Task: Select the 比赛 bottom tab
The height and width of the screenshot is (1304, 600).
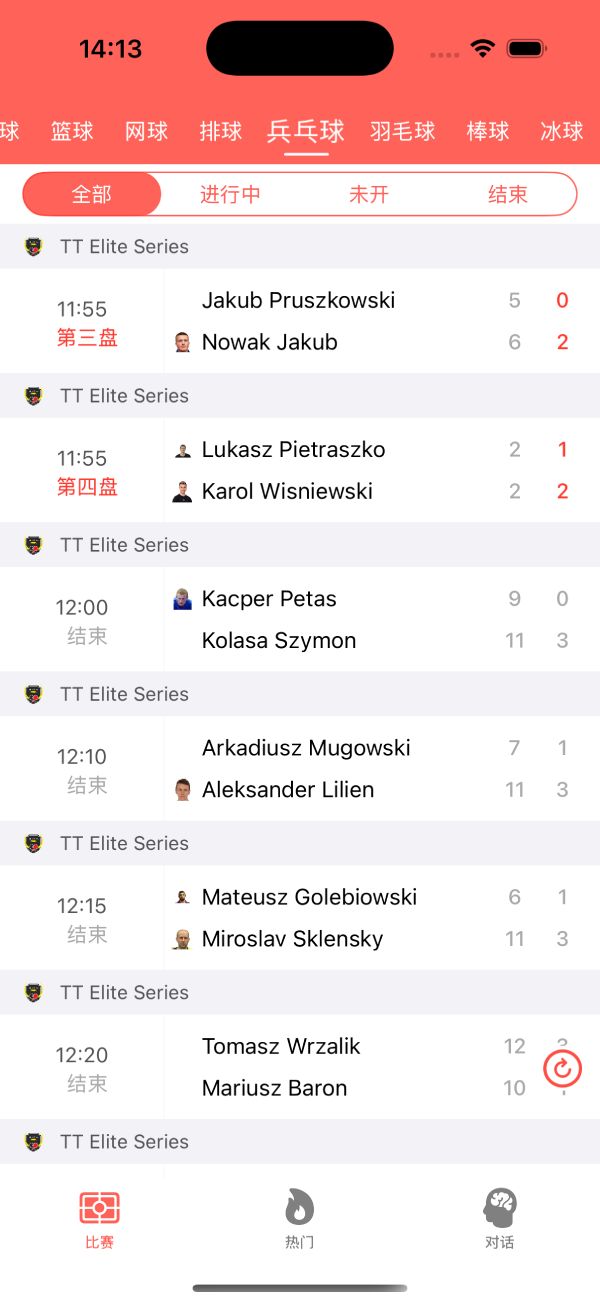Action: tap(99, 1219)
